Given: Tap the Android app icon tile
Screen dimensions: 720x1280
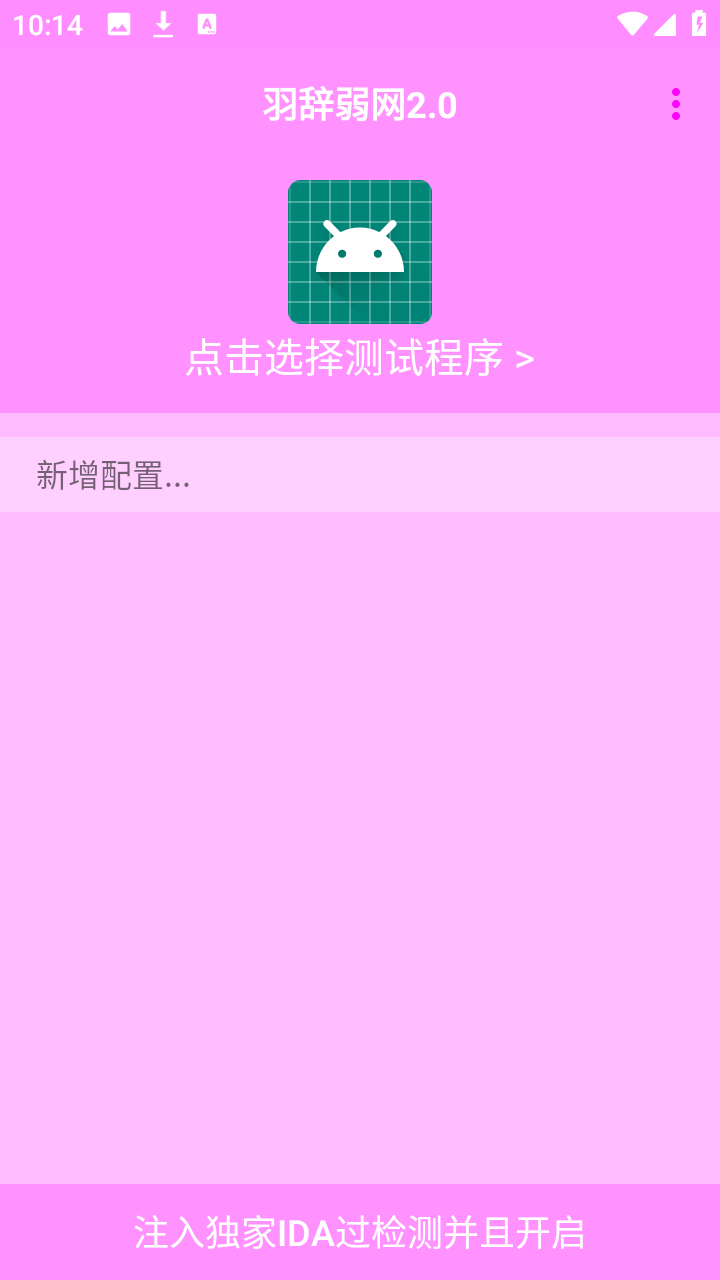Looking at the screenshot, I should click(x=360, y=252).
